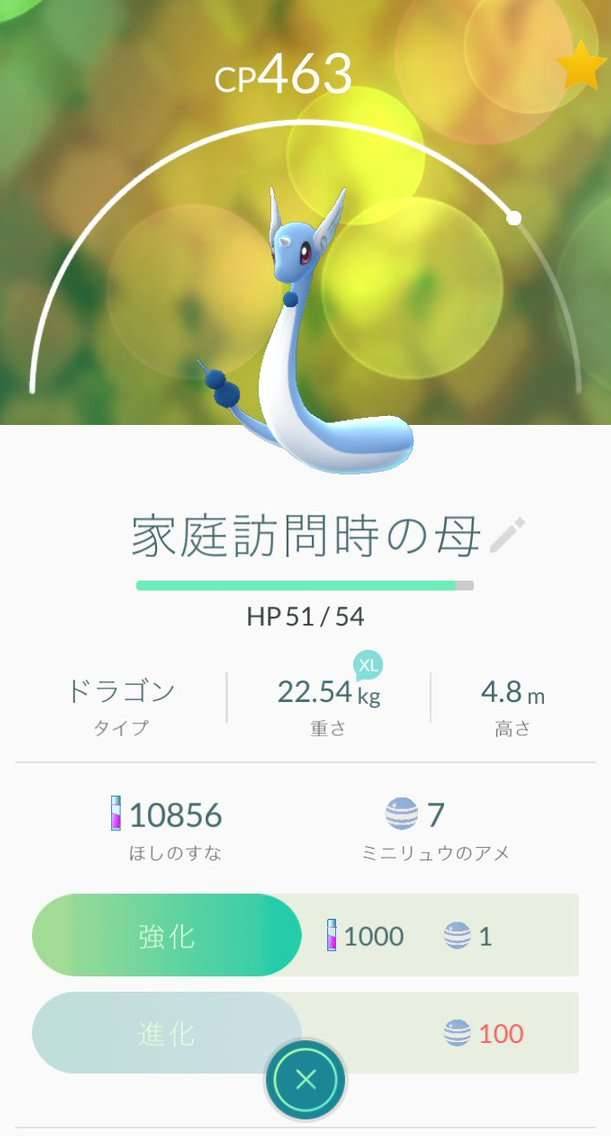Screen dimensions: 611x1136
Task: Edit the nickname with the pencil icon
Action: (507, 536)
